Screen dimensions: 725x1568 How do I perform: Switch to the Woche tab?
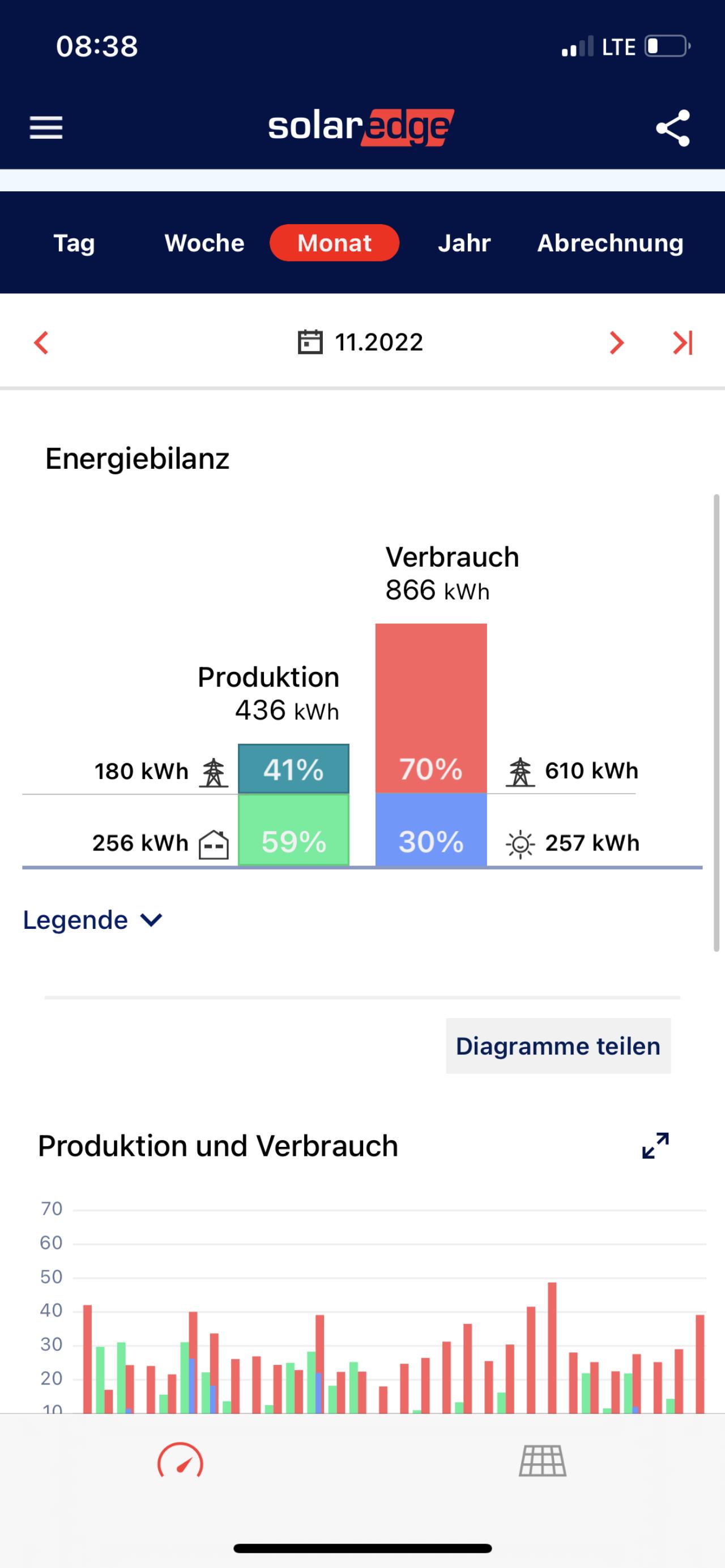click(204, 243)
